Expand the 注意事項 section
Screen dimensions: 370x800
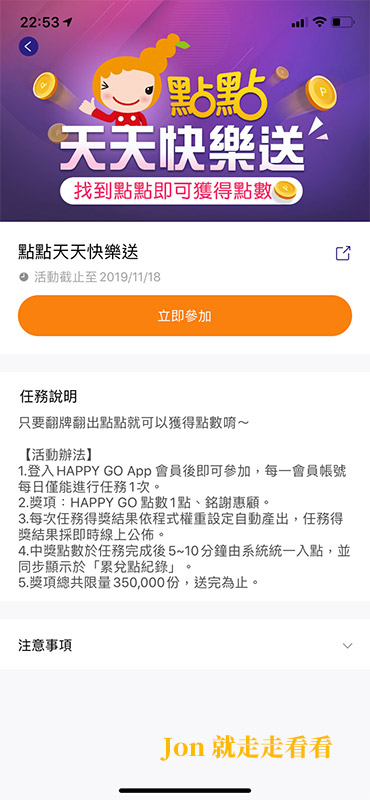pyautogui.click(x=185, y=645)
